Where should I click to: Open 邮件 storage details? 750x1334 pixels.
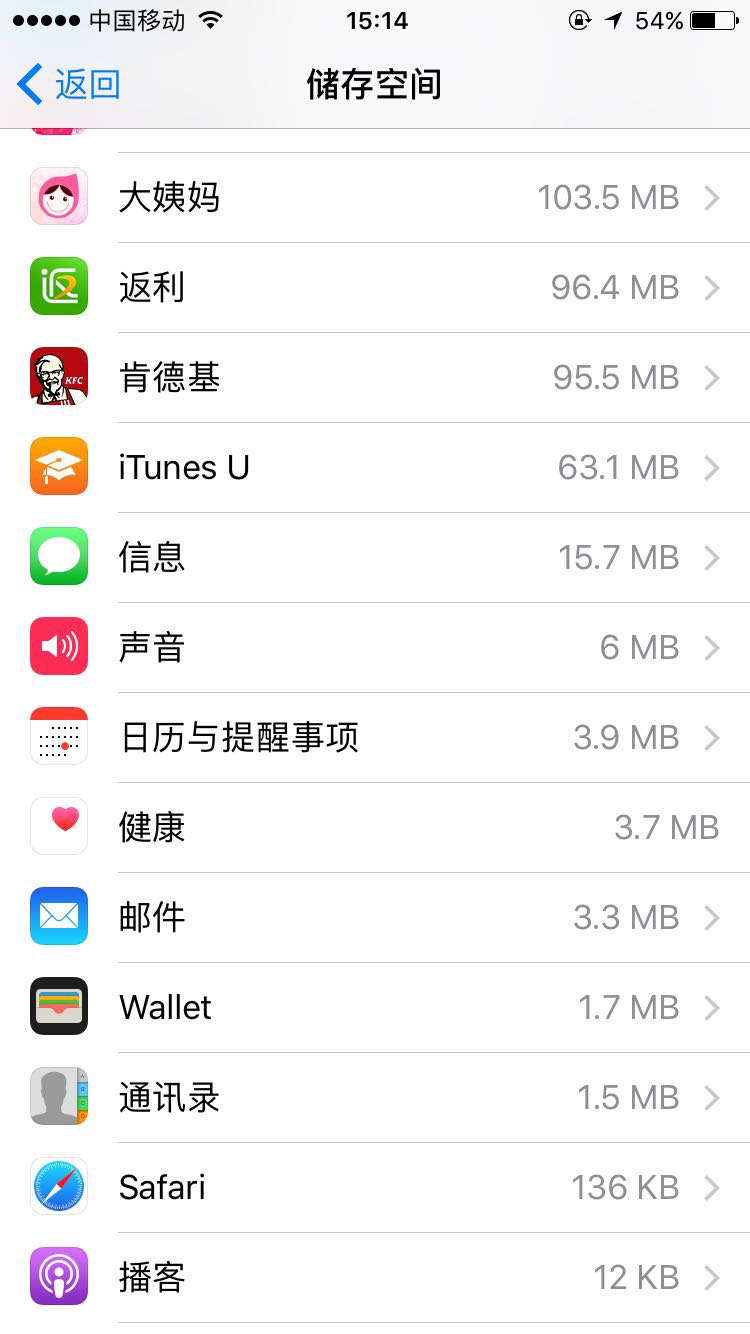[375, 918]
